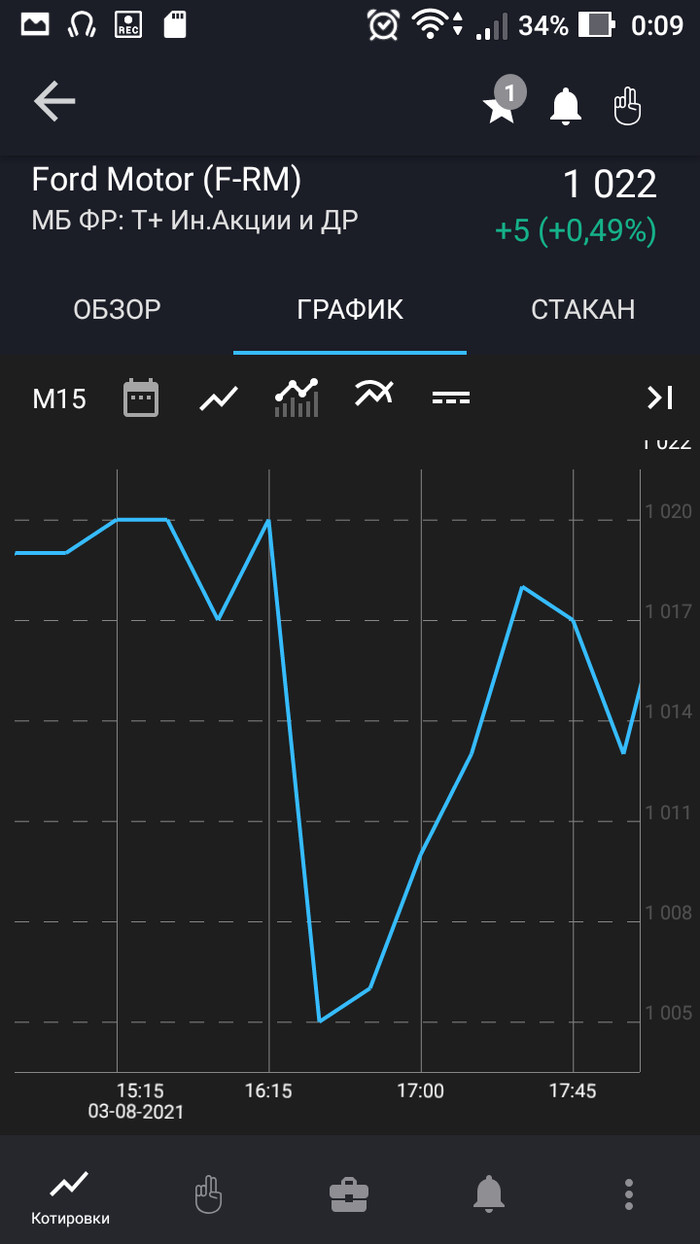Image resolution: width=700 pixels, height=1244 pixels.
Task: Jump to the latest chart data
Action: (659, 398)
